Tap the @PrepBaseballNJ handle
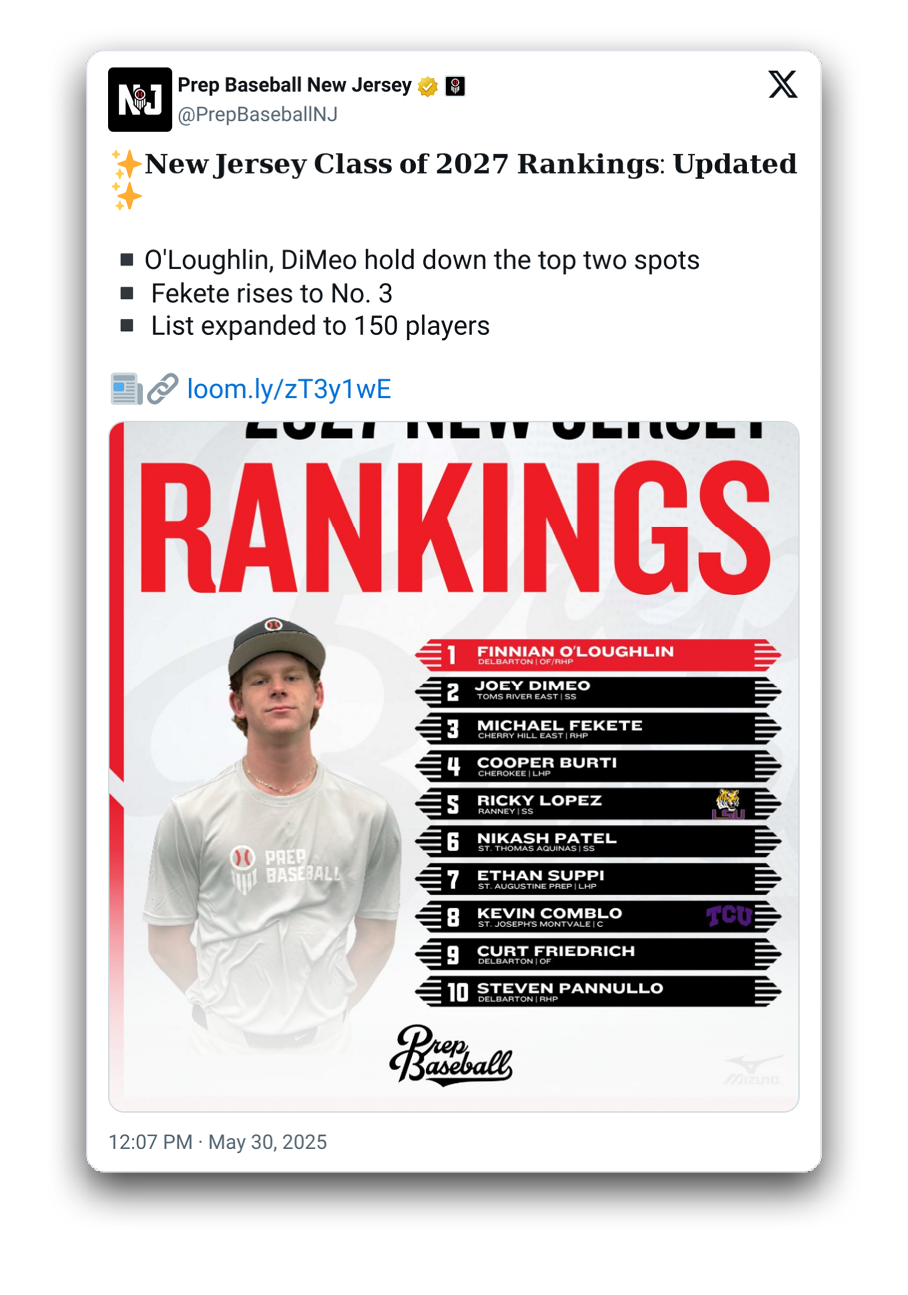 click(x=257, y=114)
